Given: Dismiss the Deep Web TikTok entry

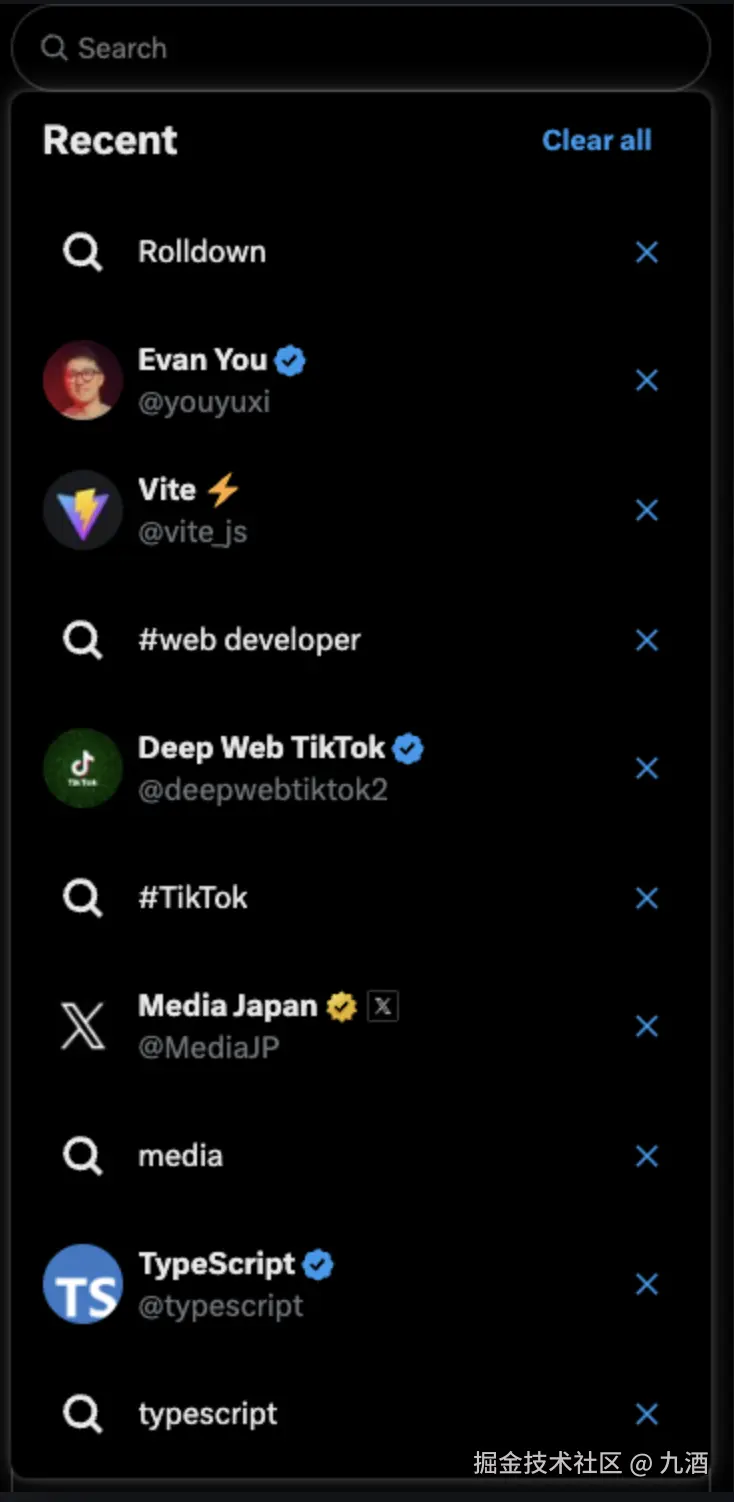Looking at the screenshot, I should [x=647, y=768].
